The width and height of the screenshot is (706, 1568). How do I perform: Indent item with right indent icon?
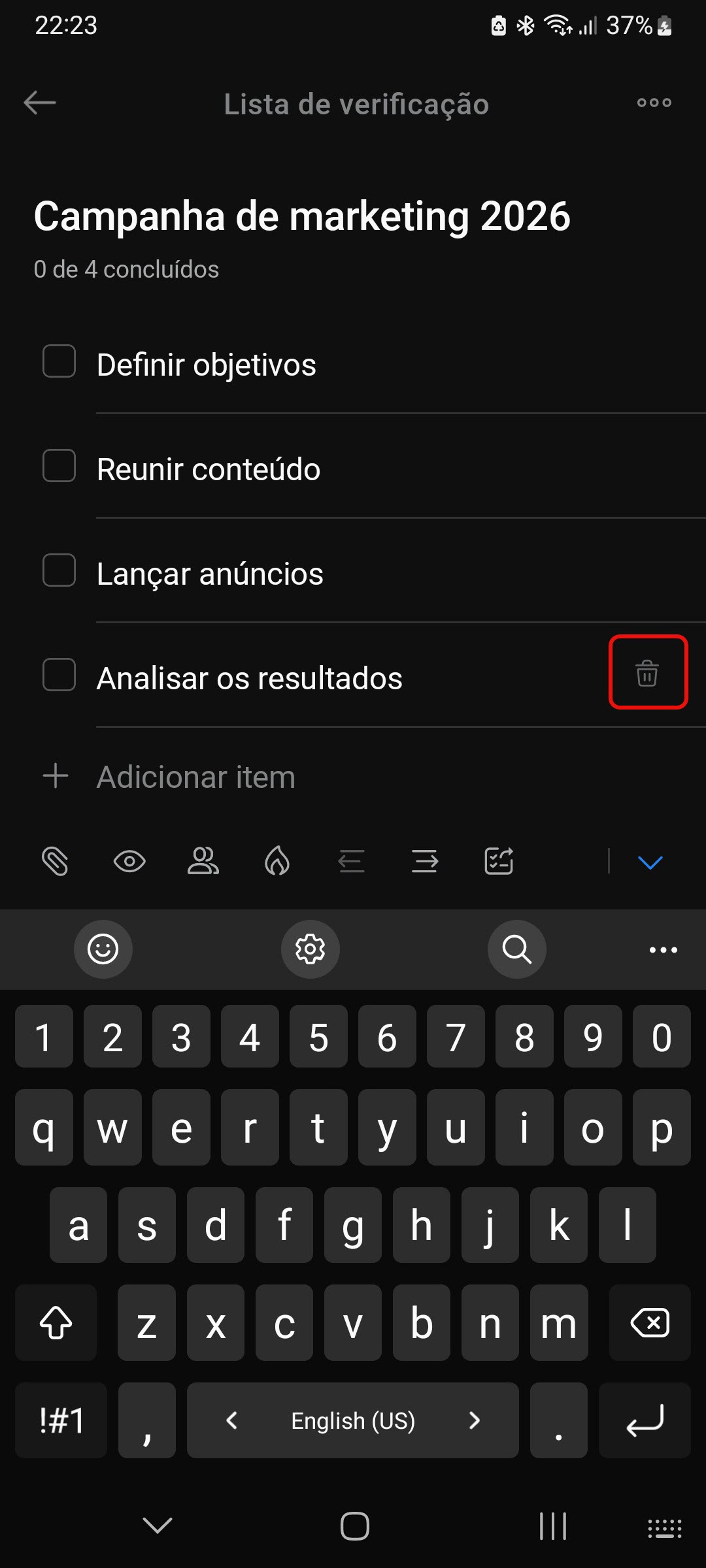[425, 861]
